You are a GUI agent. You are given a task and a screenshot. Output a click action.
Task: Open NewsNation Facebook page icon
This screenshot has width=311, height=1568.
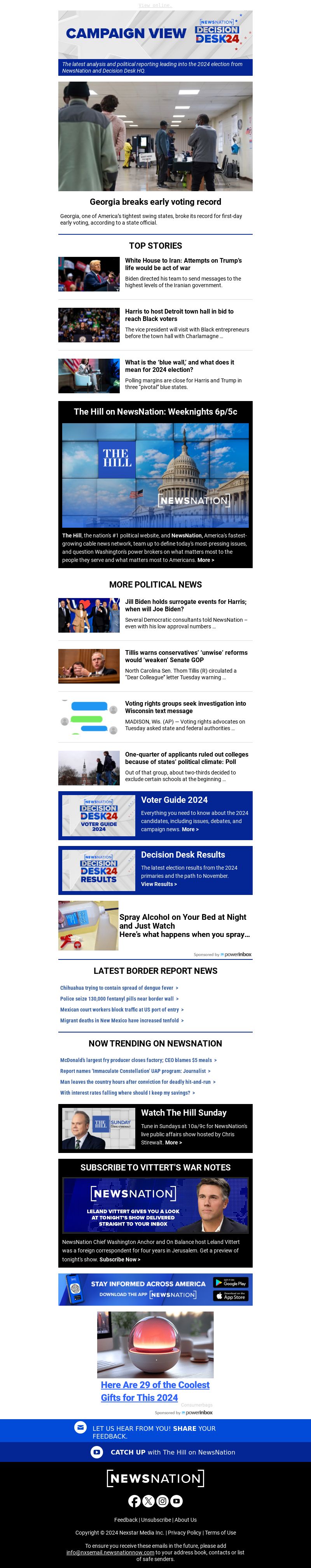(135, 1501)
